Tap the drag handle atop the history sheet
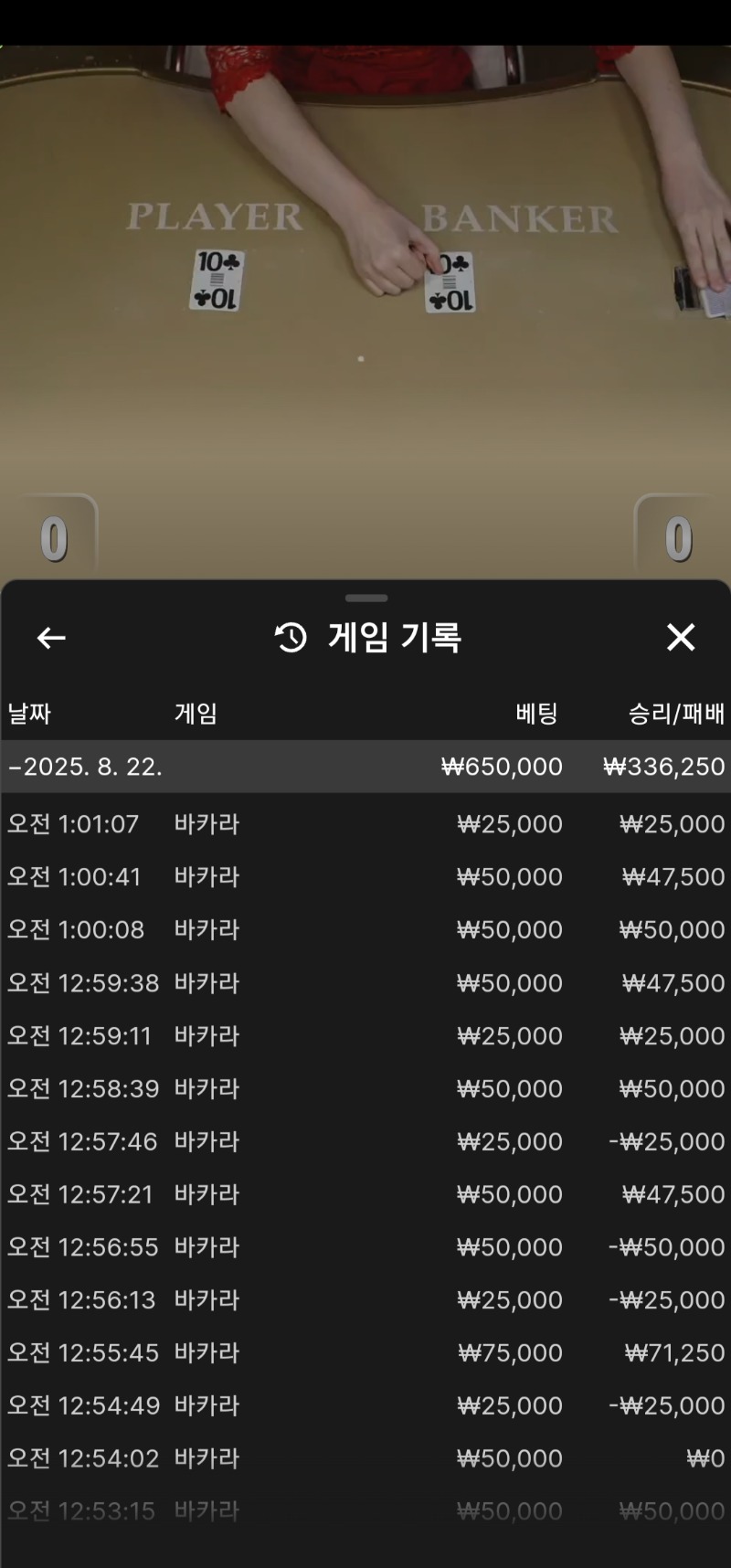 (366, 599)
